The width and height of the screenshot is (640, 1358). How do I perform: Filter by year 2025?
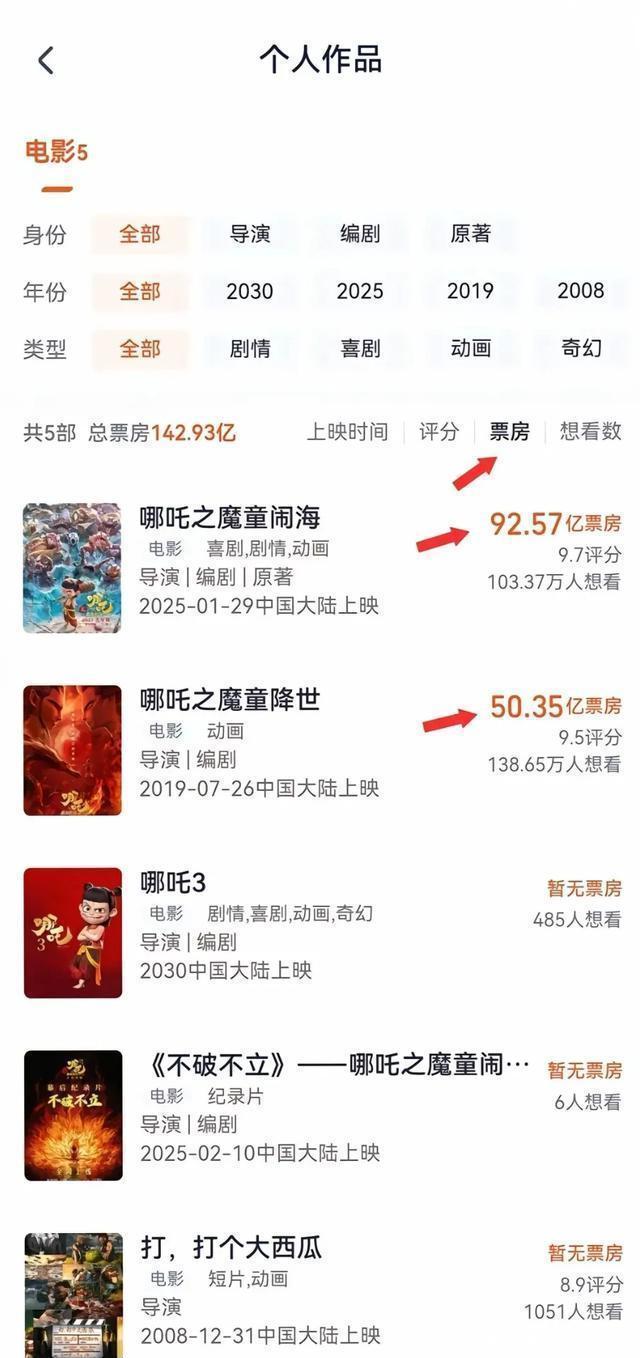click(x=360, y=291)
